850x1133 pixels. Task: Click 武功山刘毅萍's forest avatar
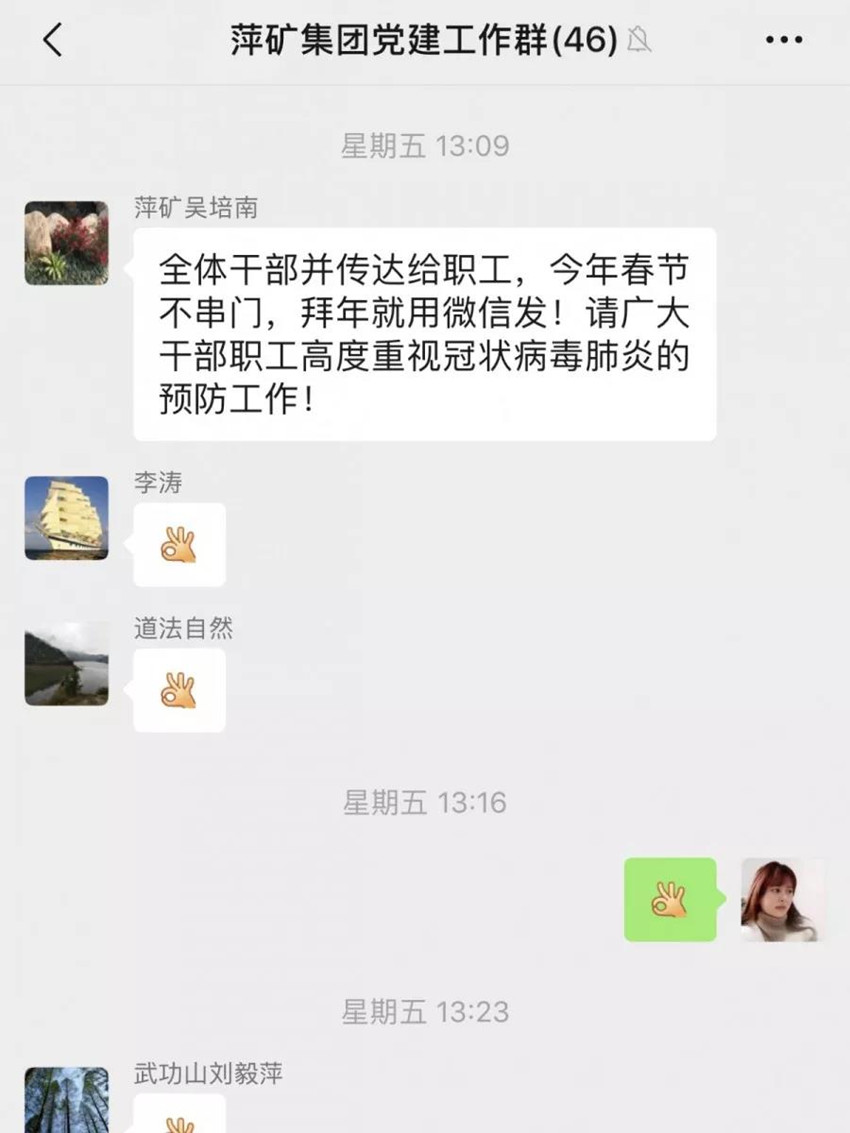click(x=65, y=1100)
